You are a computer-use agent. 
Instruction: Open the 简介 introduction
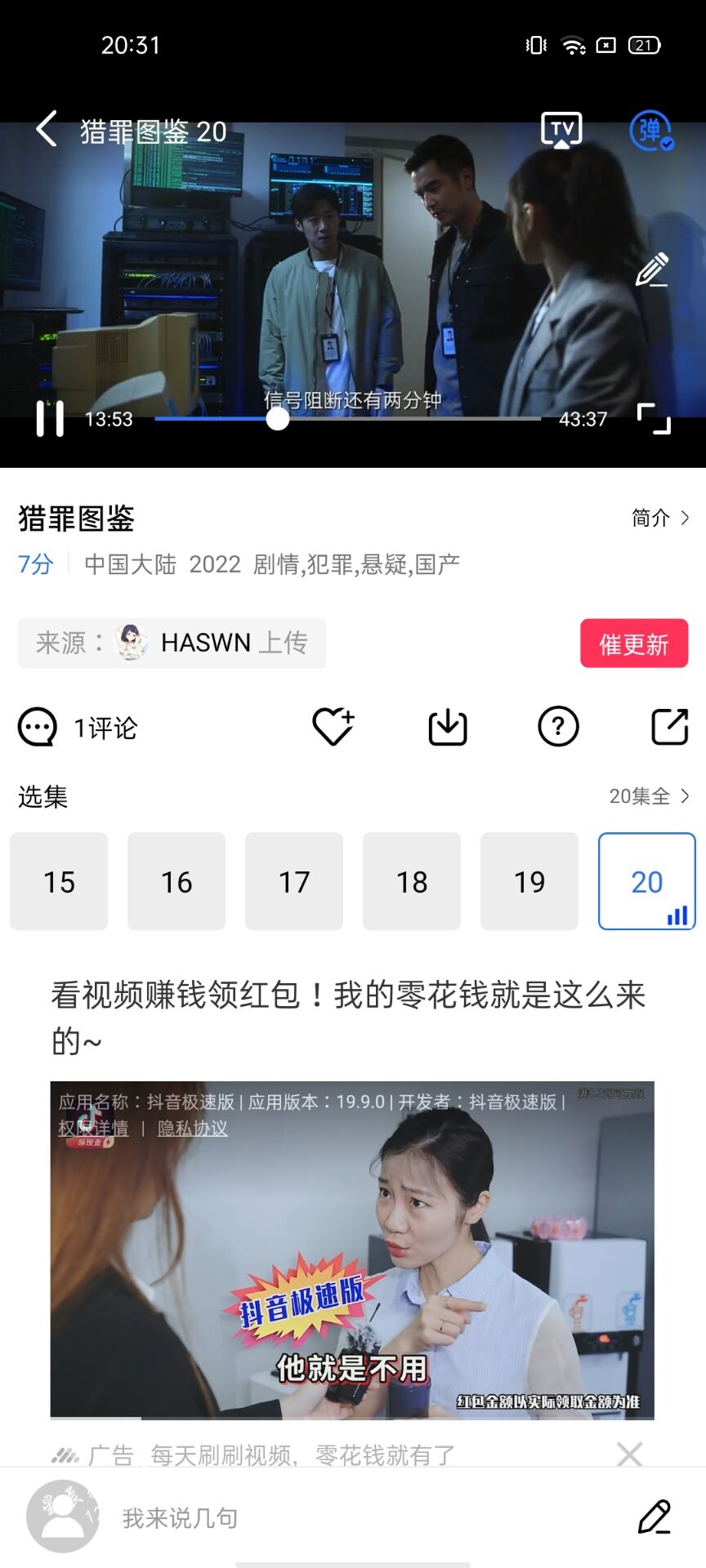coord(659,518)
